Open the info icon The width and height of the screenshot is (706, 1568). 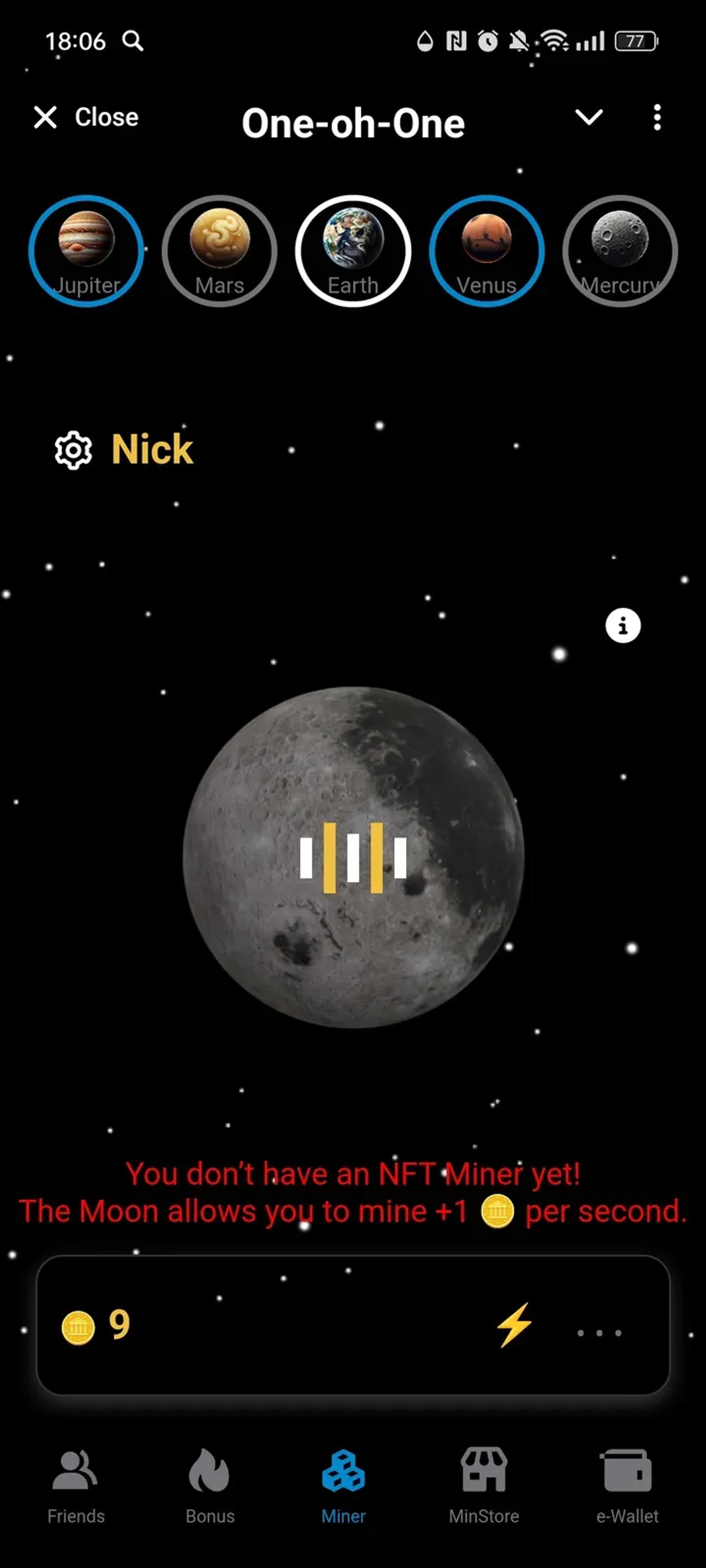click(x=623, y=625)
